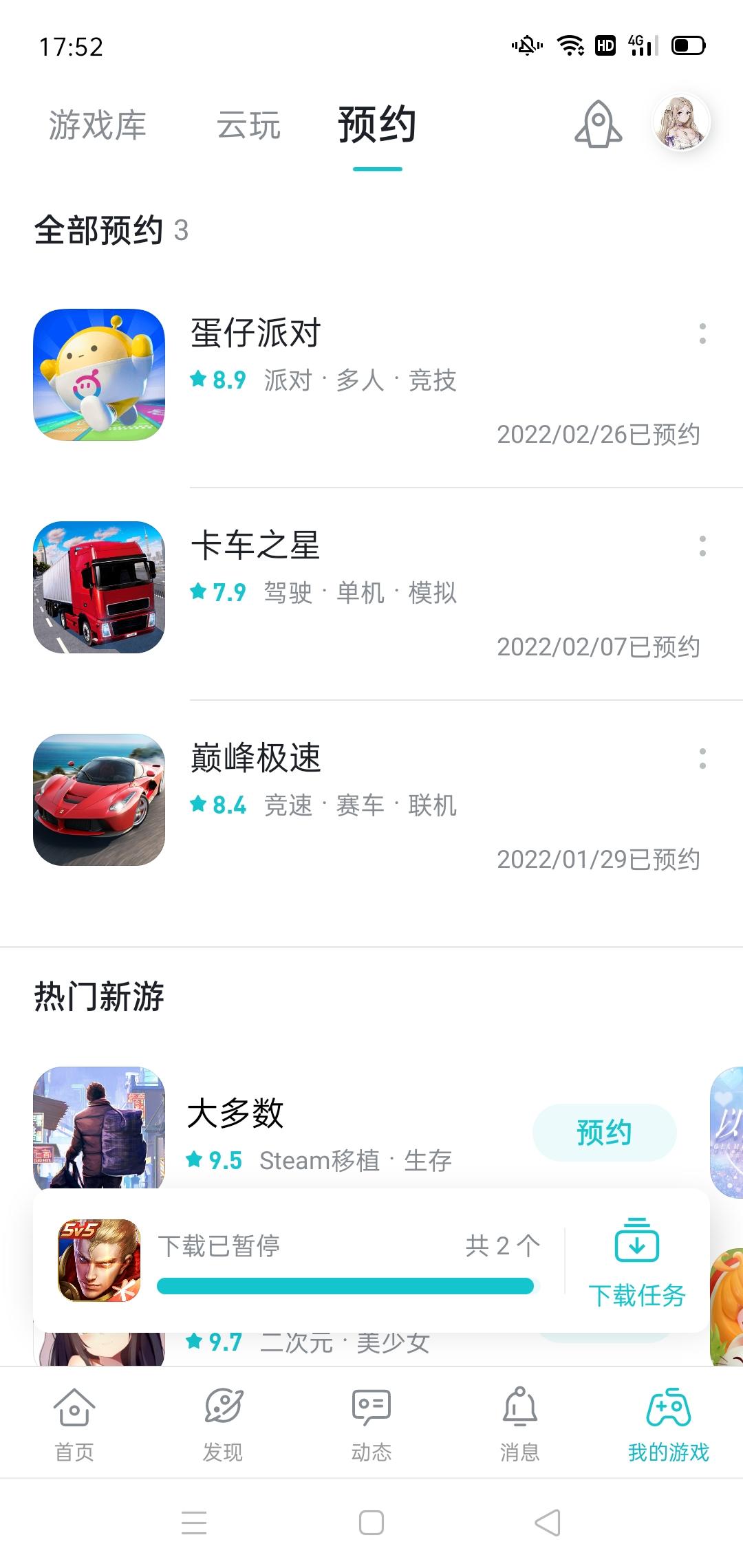Switch to the 动态 tab
The image size is (743, 1568).
[371, 1425]
